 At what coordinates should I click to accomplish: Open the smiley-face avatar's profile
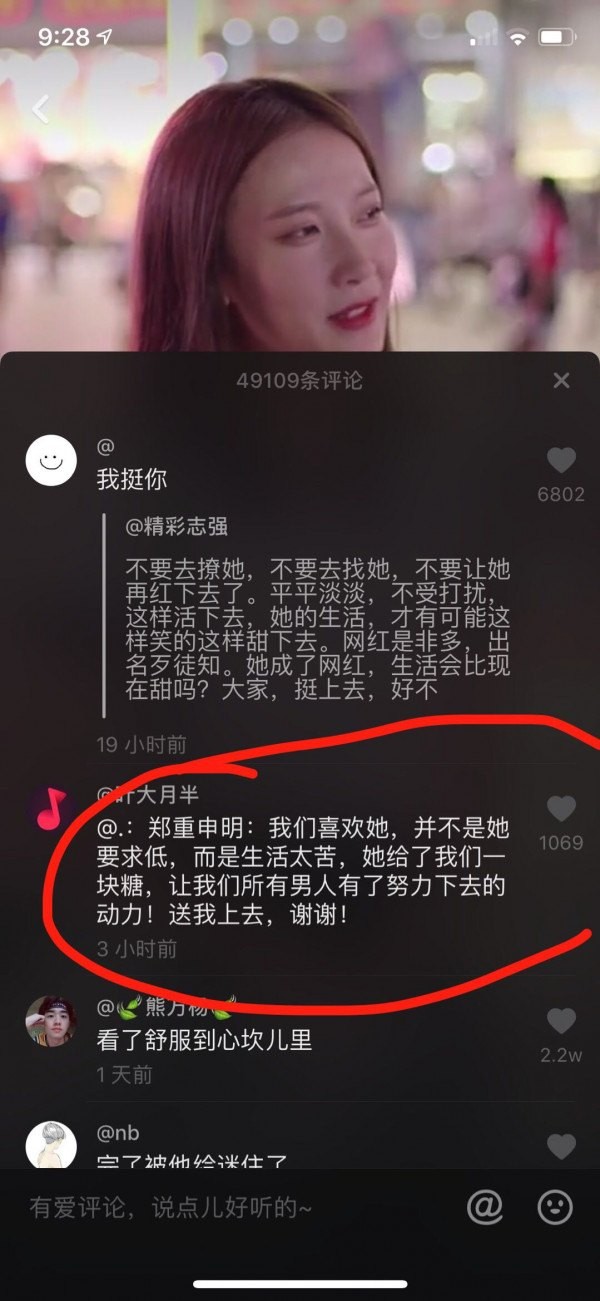tap(51, 461)
